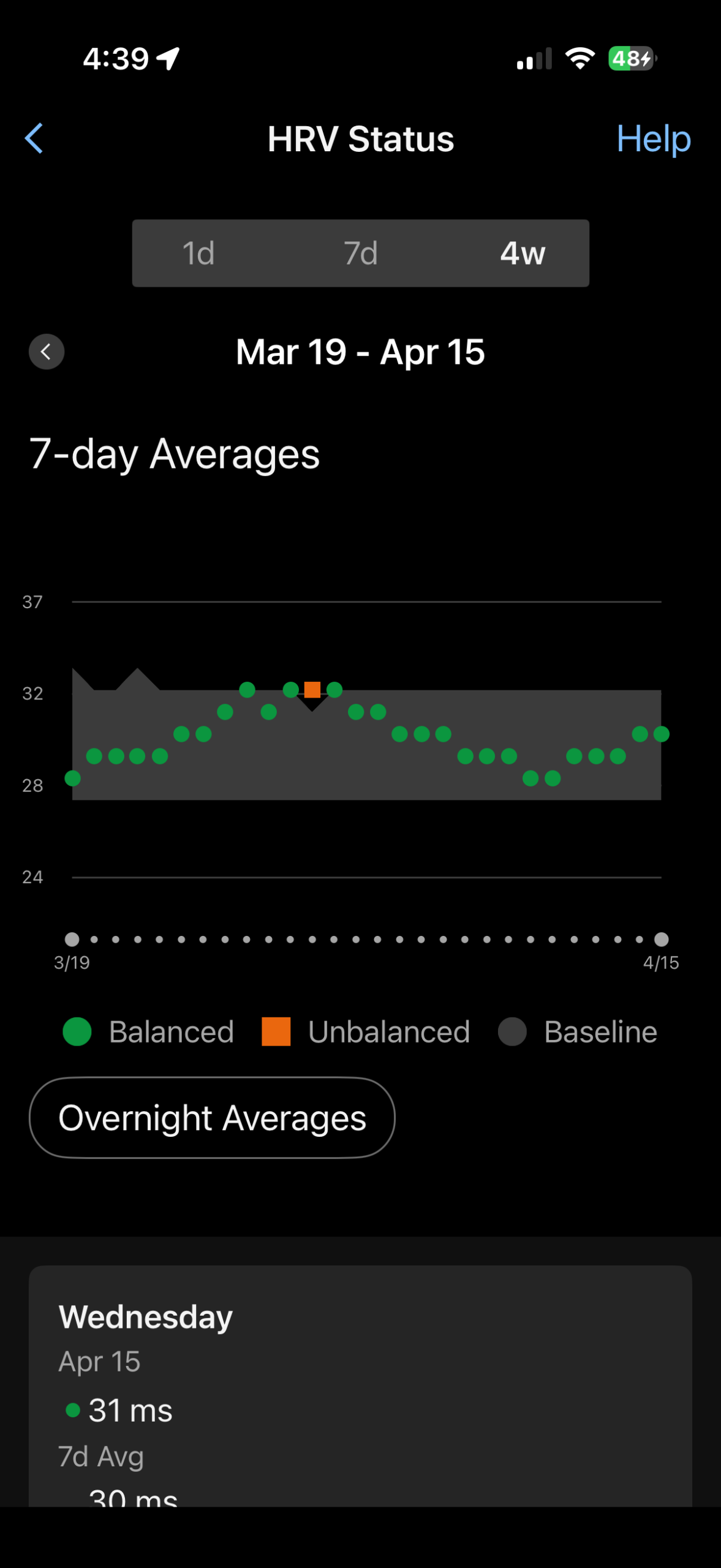The width and height of the screenshot is (721, 1568).
Task: Open Overnight Averages
Action: [x=212, y=1117]
